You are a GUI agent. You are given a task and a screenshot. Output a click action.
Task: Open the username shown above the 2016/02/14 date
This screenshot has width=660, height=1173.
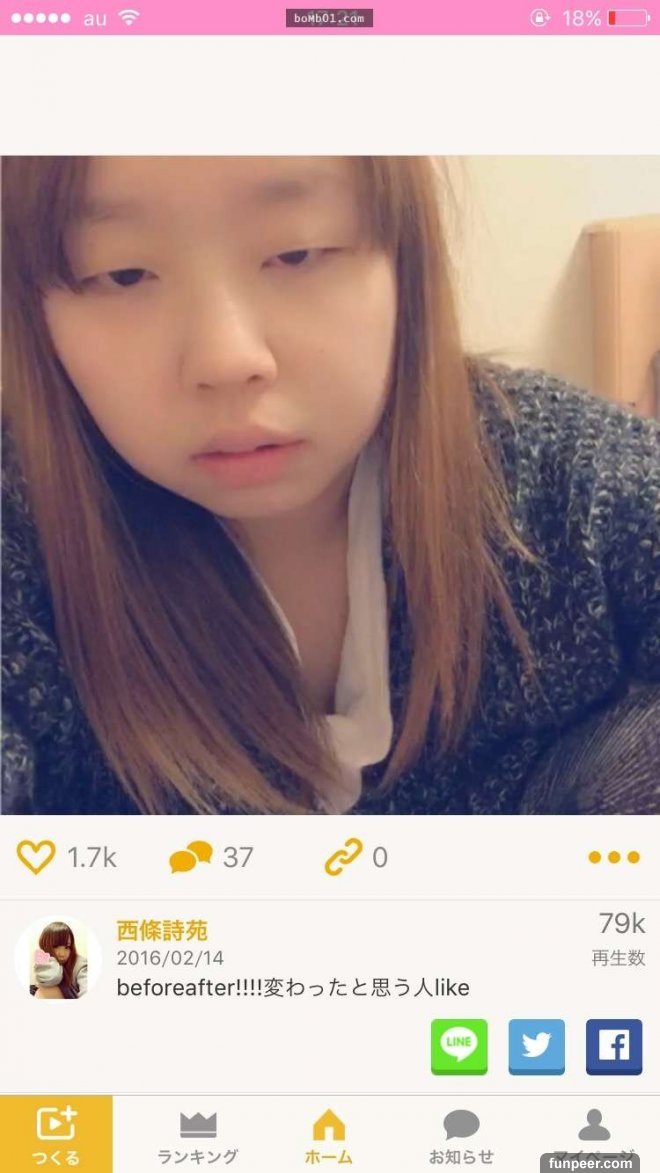tap(162, 930)
